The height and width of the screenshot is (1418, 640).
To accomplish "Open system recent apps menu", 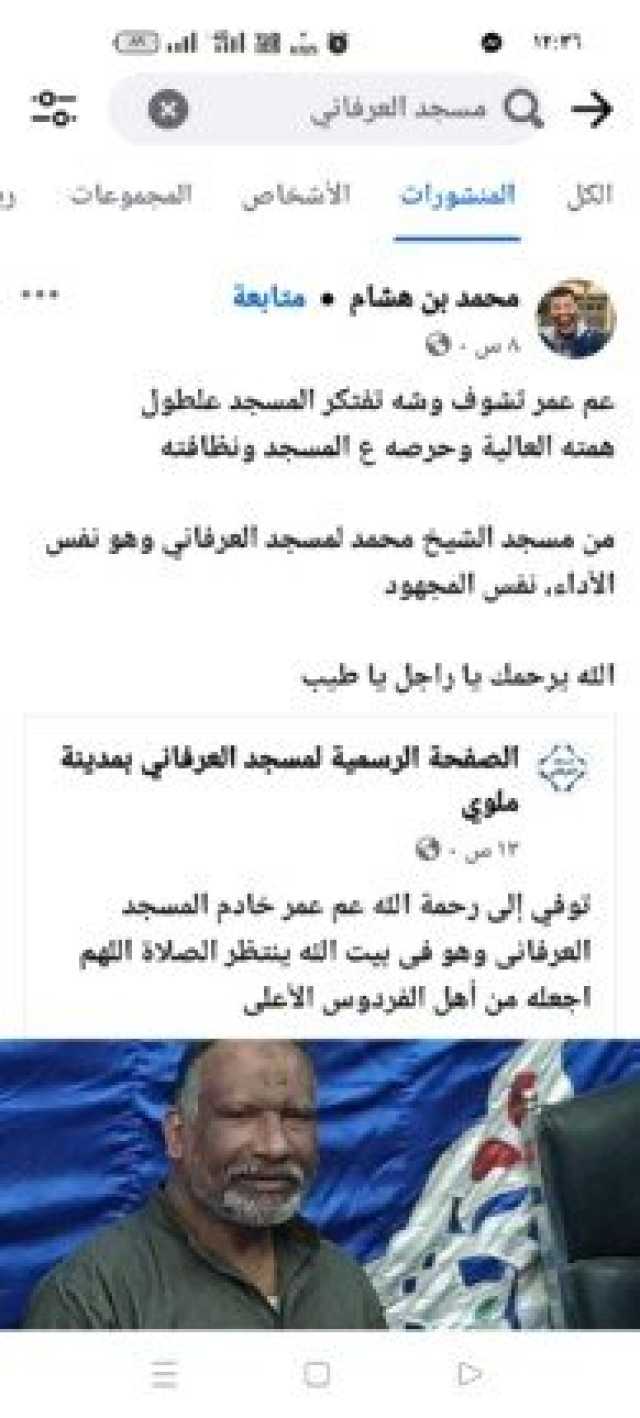I will pos(165,1374).
